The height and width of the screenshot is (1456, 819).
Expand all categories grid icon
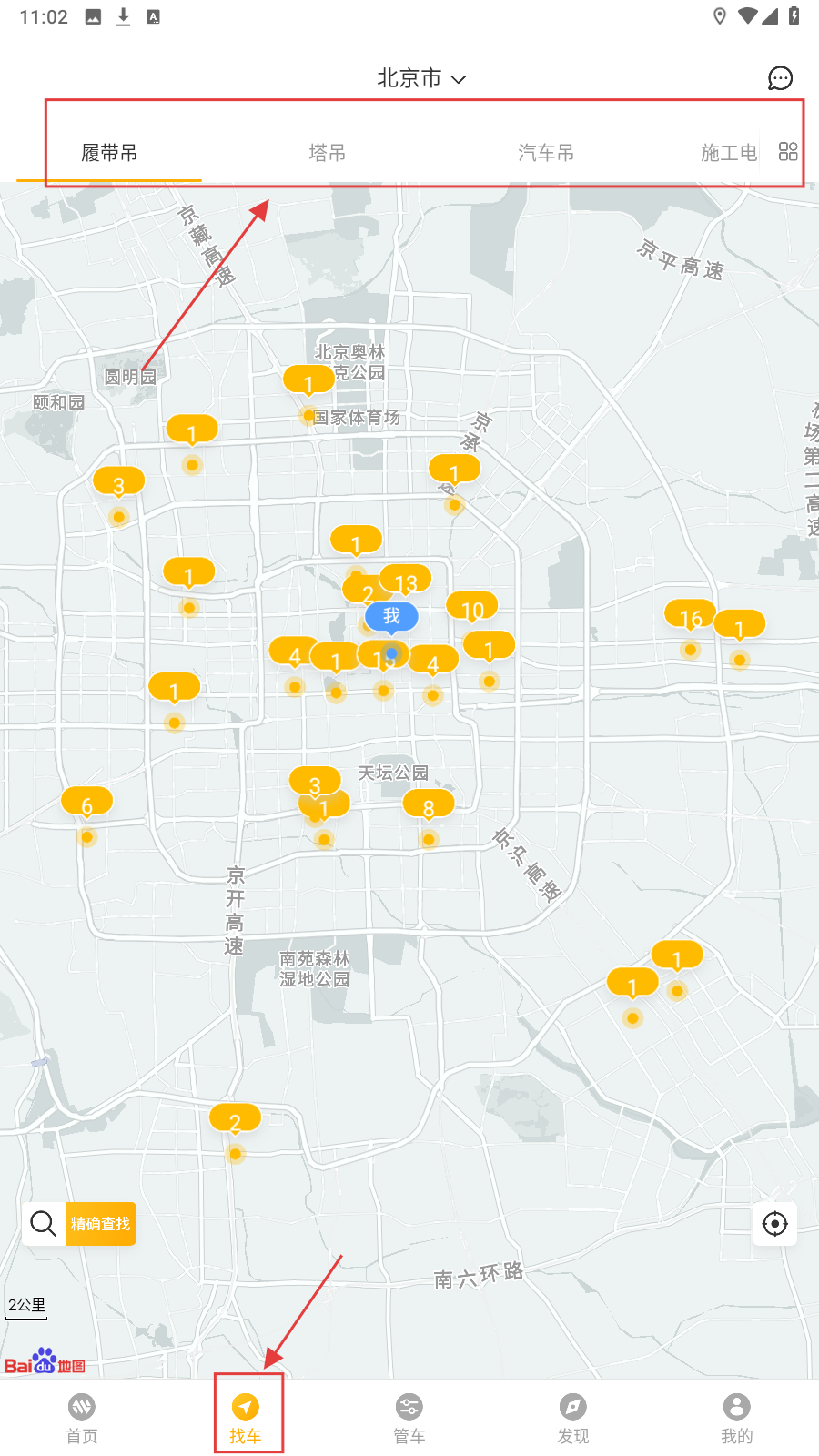(788, 152)
